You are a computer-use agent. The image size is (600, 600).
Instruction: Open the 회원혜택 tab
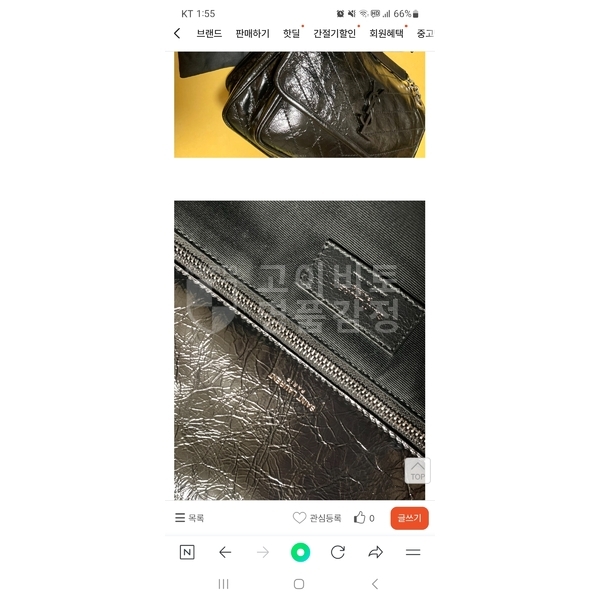coord(386,33)
